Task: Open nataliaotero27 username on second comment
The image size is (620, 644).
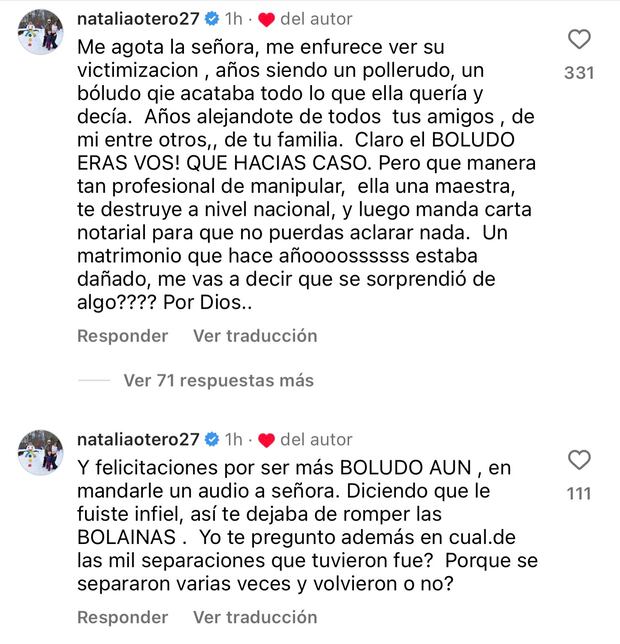Action: click(x=138, y=439)
